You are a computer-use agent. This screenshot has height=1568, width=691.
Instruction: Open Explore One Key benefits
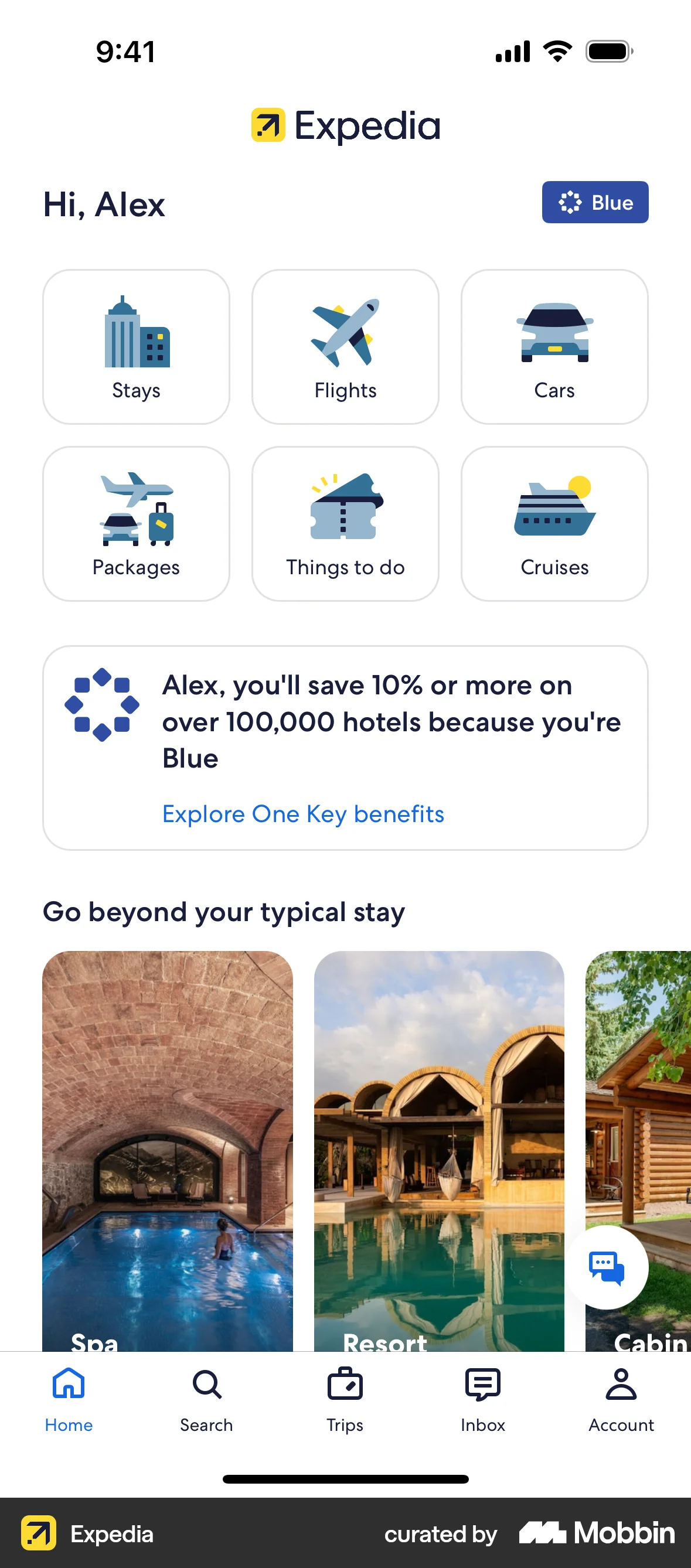click(302, 814)
